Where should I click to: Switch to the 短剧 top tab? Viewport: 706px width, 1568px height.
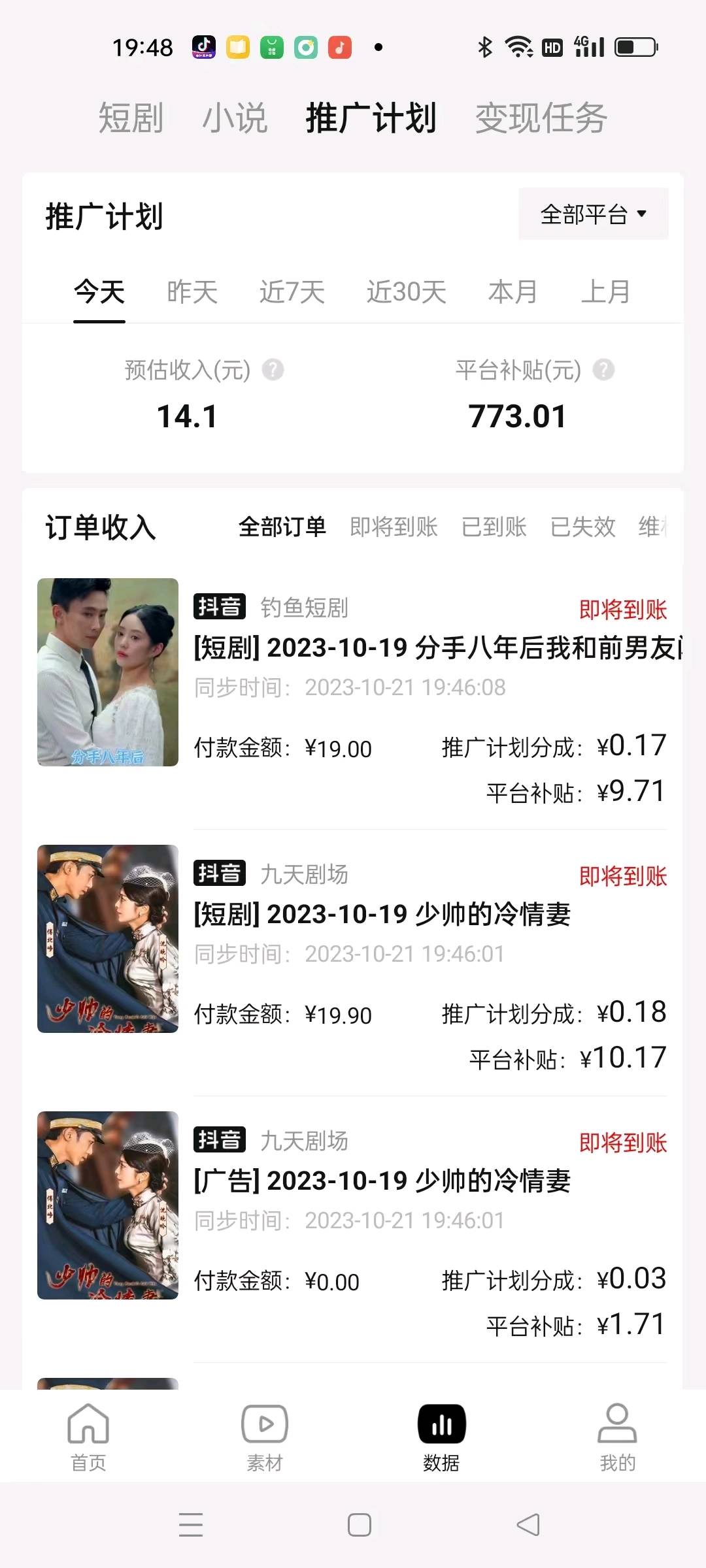tap(131, 118)
